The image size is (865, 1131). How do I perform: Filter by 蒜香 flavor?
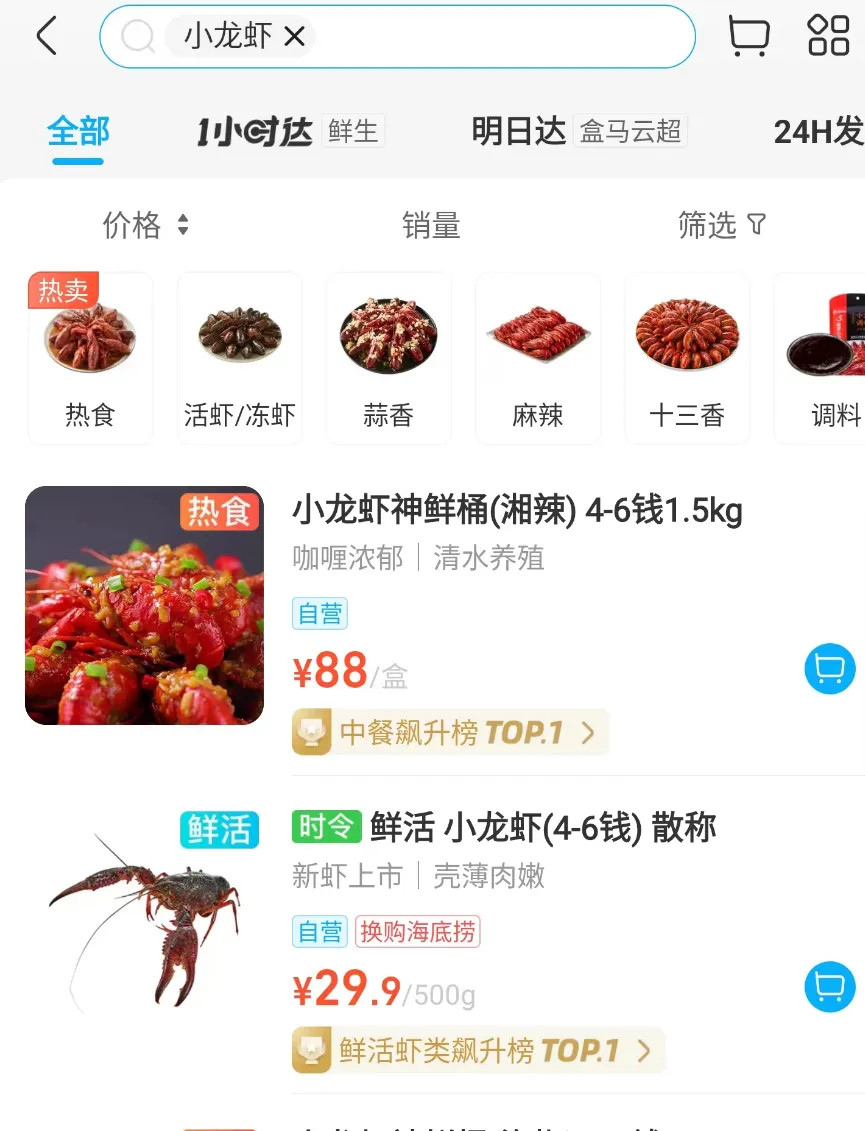point(389,358)
